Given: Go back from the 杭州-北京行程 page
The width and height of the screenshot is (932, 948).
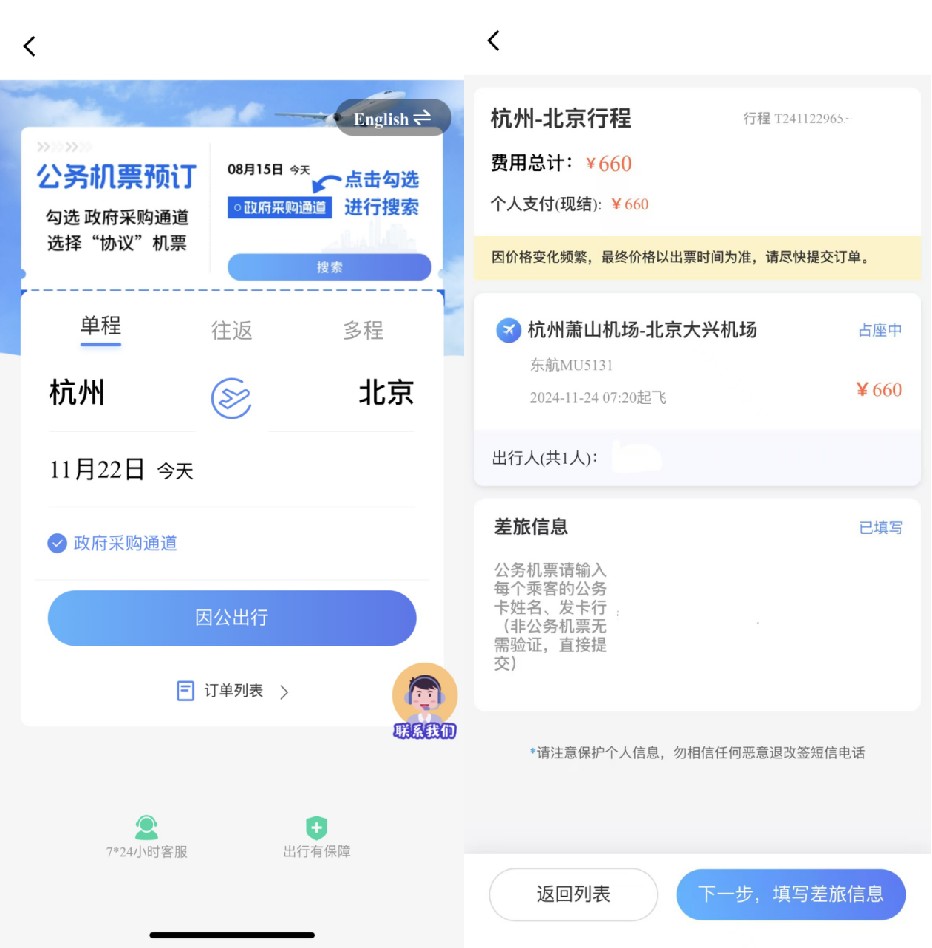Looking at the screenshot, I should coord(493,41).
